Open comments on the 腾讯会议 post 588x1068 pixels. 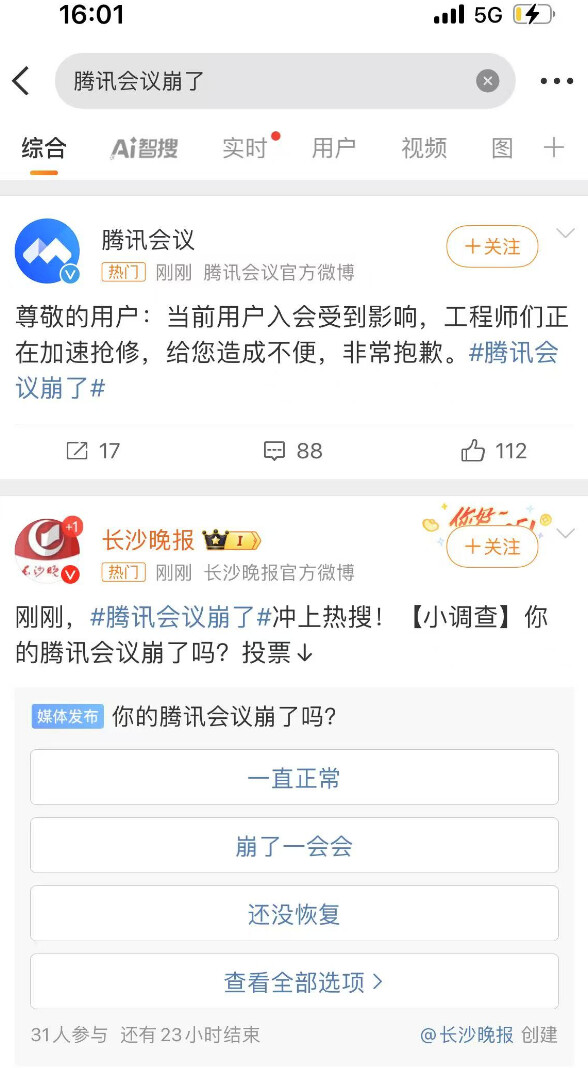[x=293, y=451]
